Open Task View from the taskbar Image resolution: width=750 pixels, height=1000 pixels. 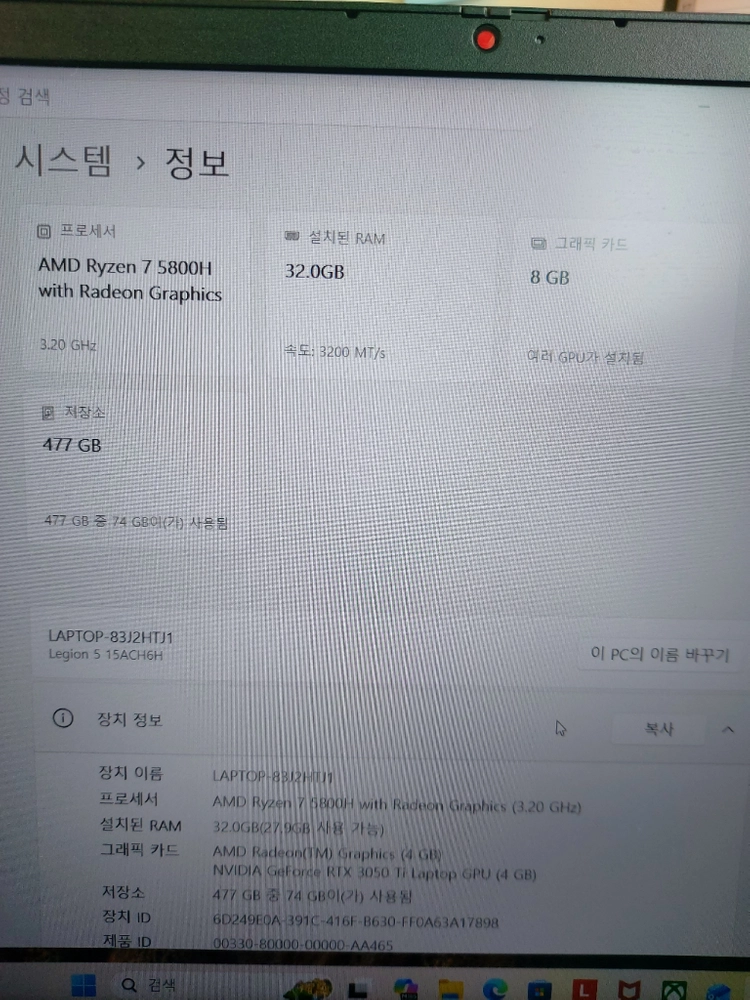357,989
